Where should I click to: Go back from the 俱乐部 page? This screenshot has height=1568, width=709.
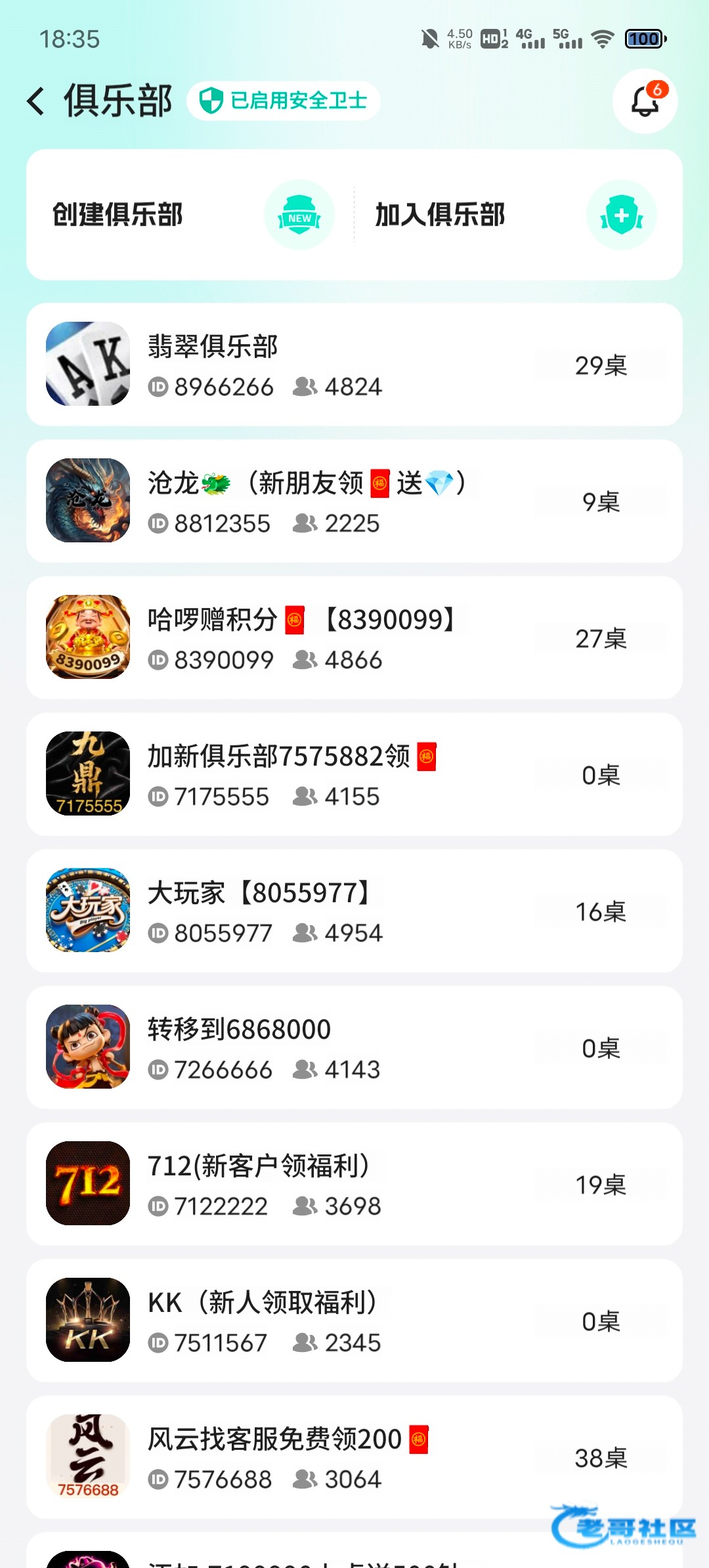37,102
